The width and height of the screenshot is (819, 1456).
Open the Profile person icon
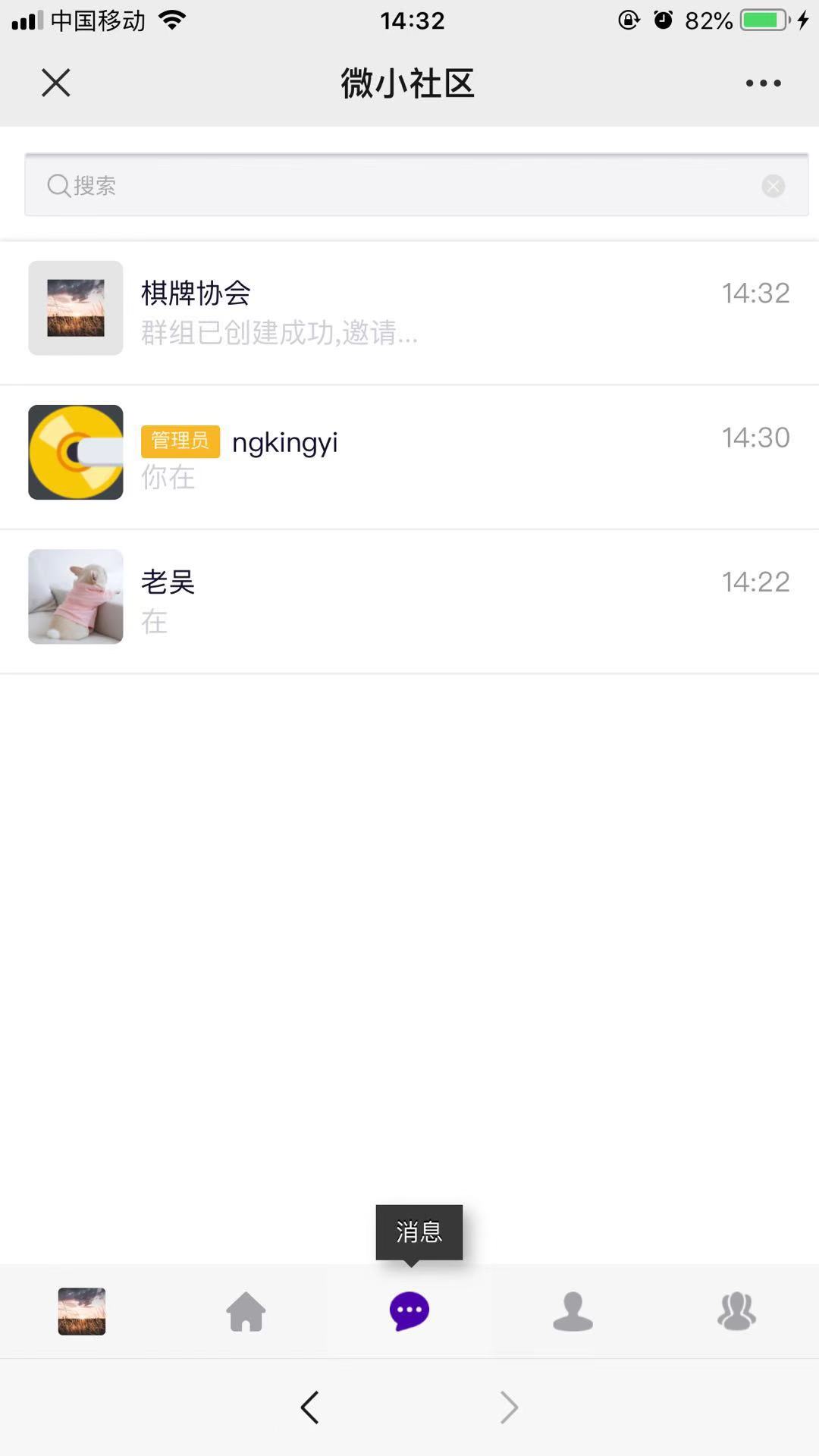click(x=573, y=1310)
